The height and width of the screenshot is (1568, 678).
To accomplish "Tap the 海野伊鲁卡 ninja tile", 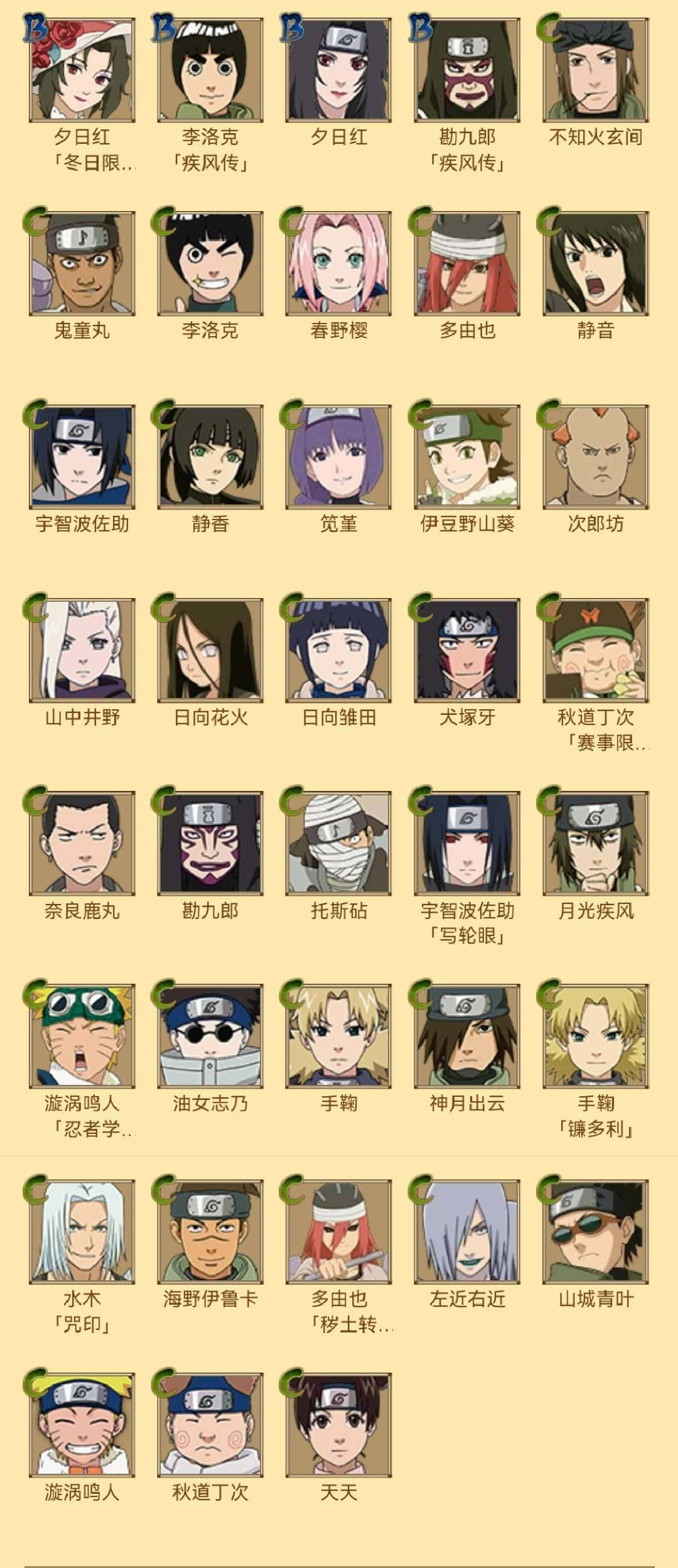I will [210, 1231].
